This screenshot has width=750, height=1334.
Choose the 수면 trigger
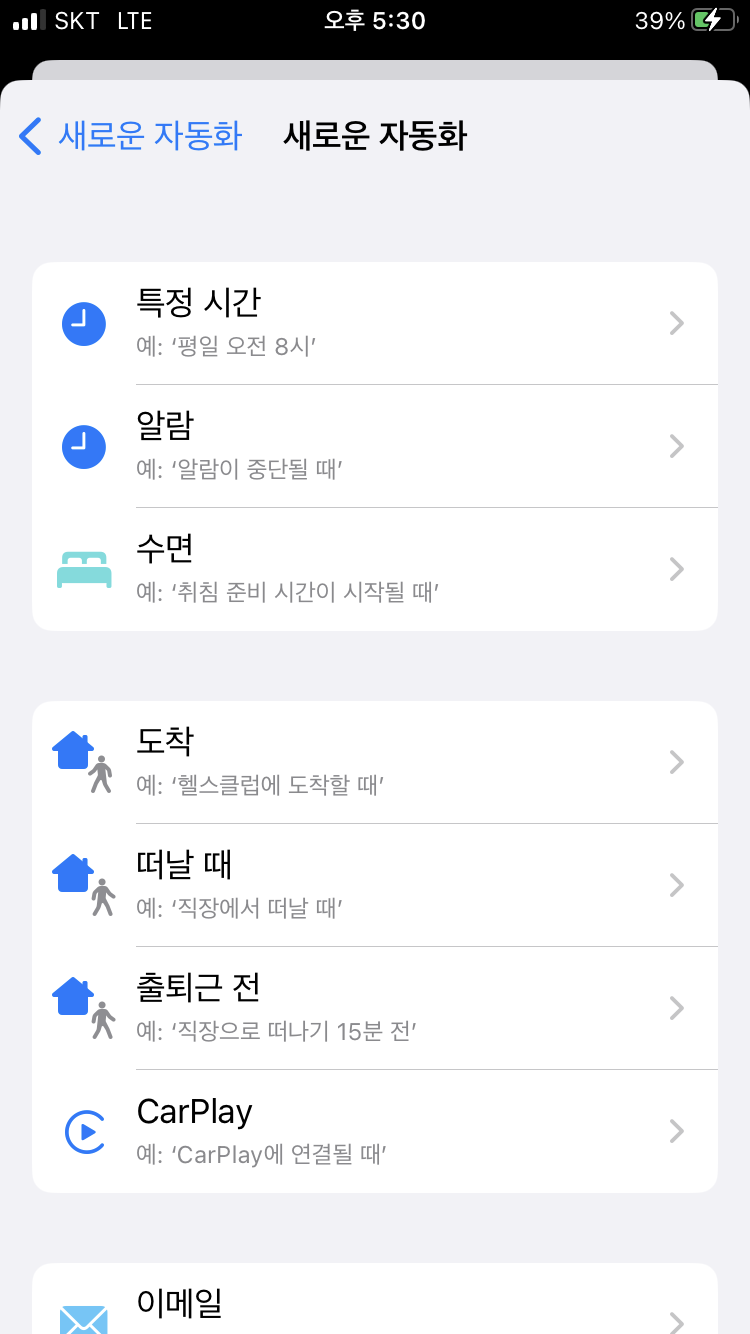tap(375, 569)
